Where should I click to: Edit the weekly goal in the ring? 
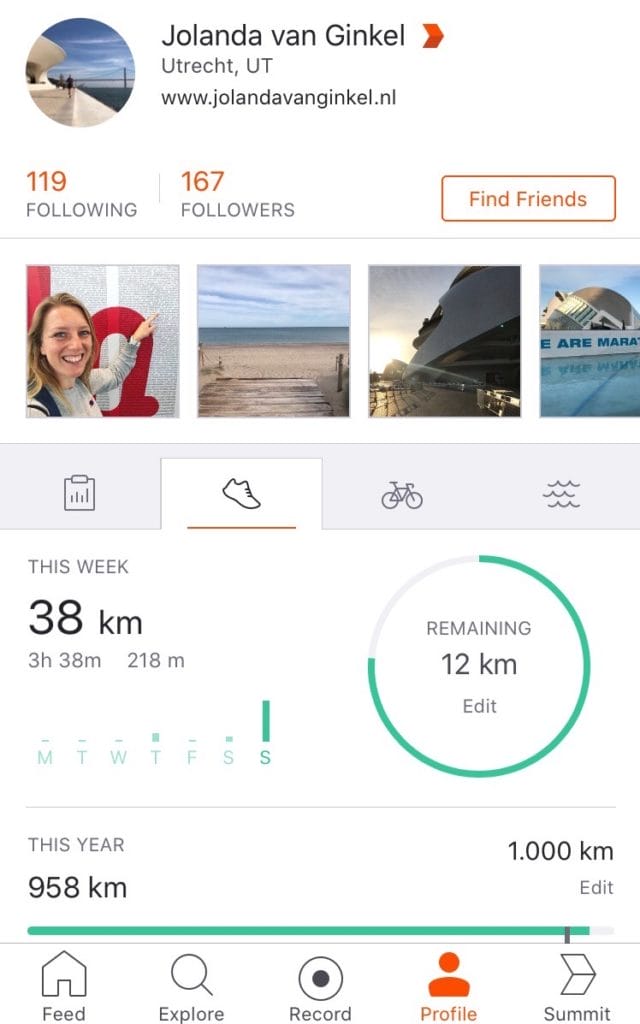coord(479,706)
